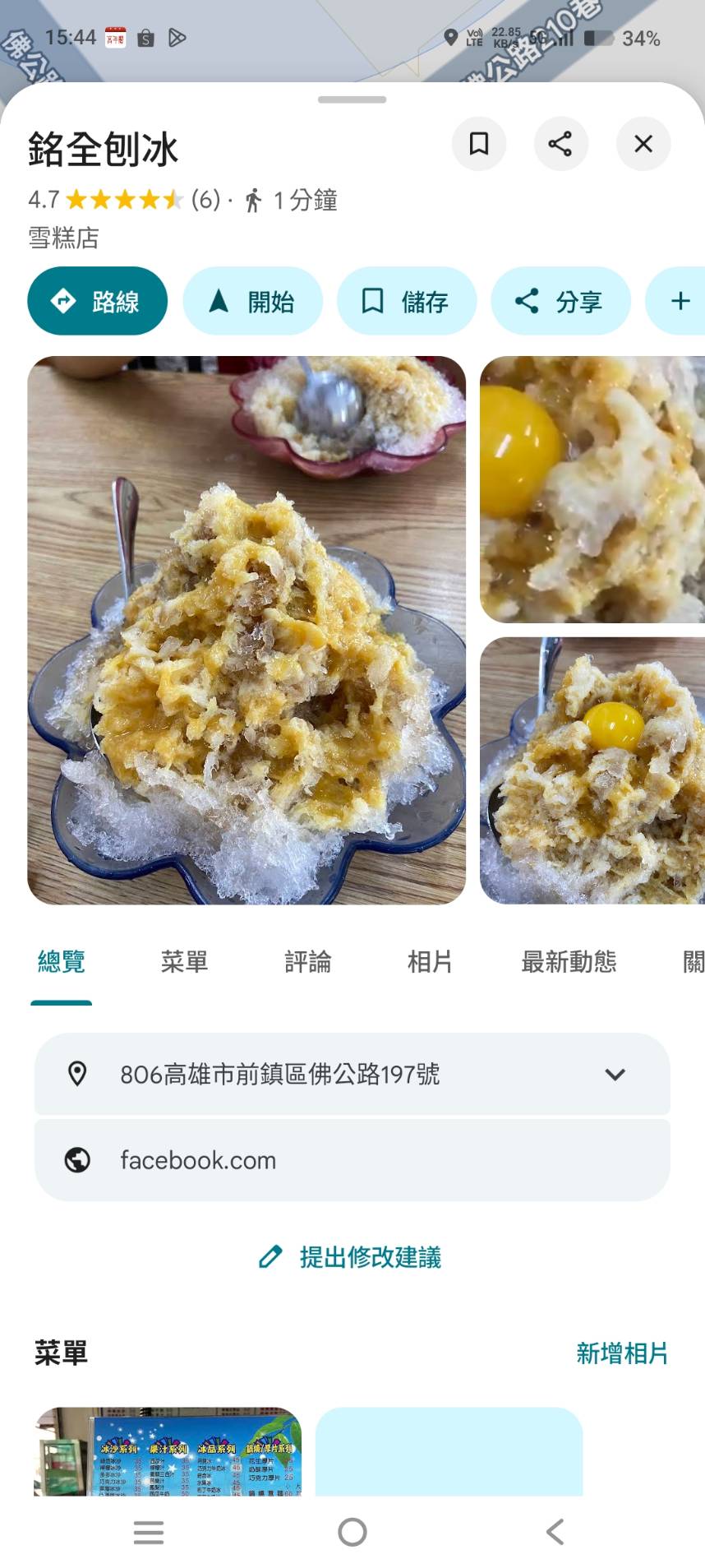Save 銘全刨冰 with the top bookmark icon
The width and height of the screenshot is (705, 1568).
point(478,144)
